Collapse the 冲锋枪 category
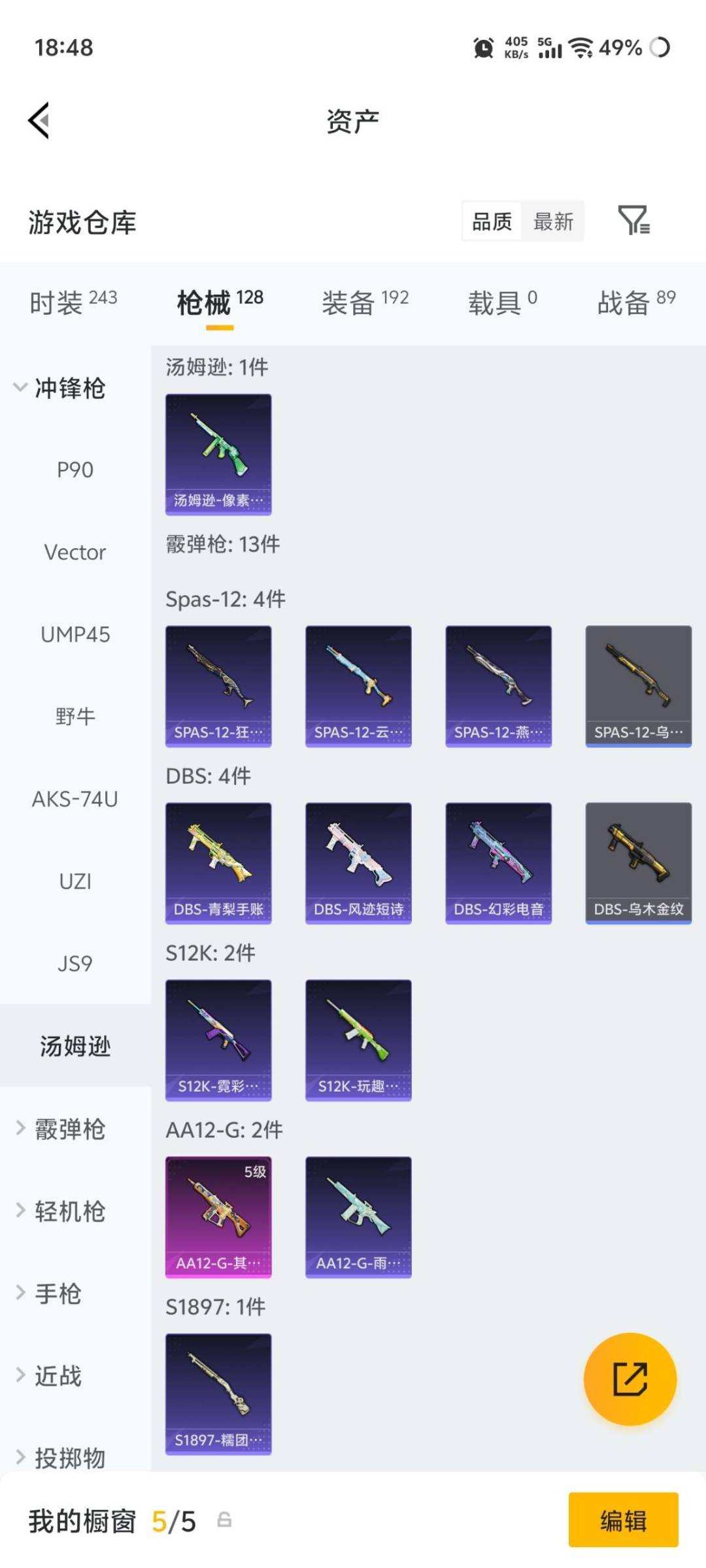The width and height of the screenshot is (706, 1568). 60,388
